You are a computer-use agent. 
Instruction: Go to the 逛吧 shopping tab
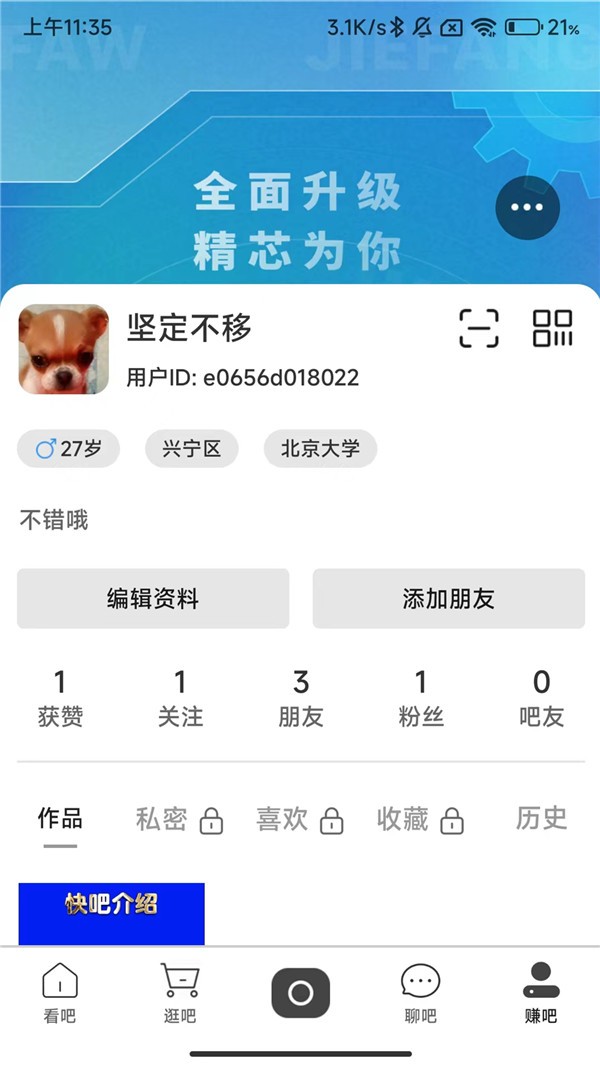pos(180,993)
